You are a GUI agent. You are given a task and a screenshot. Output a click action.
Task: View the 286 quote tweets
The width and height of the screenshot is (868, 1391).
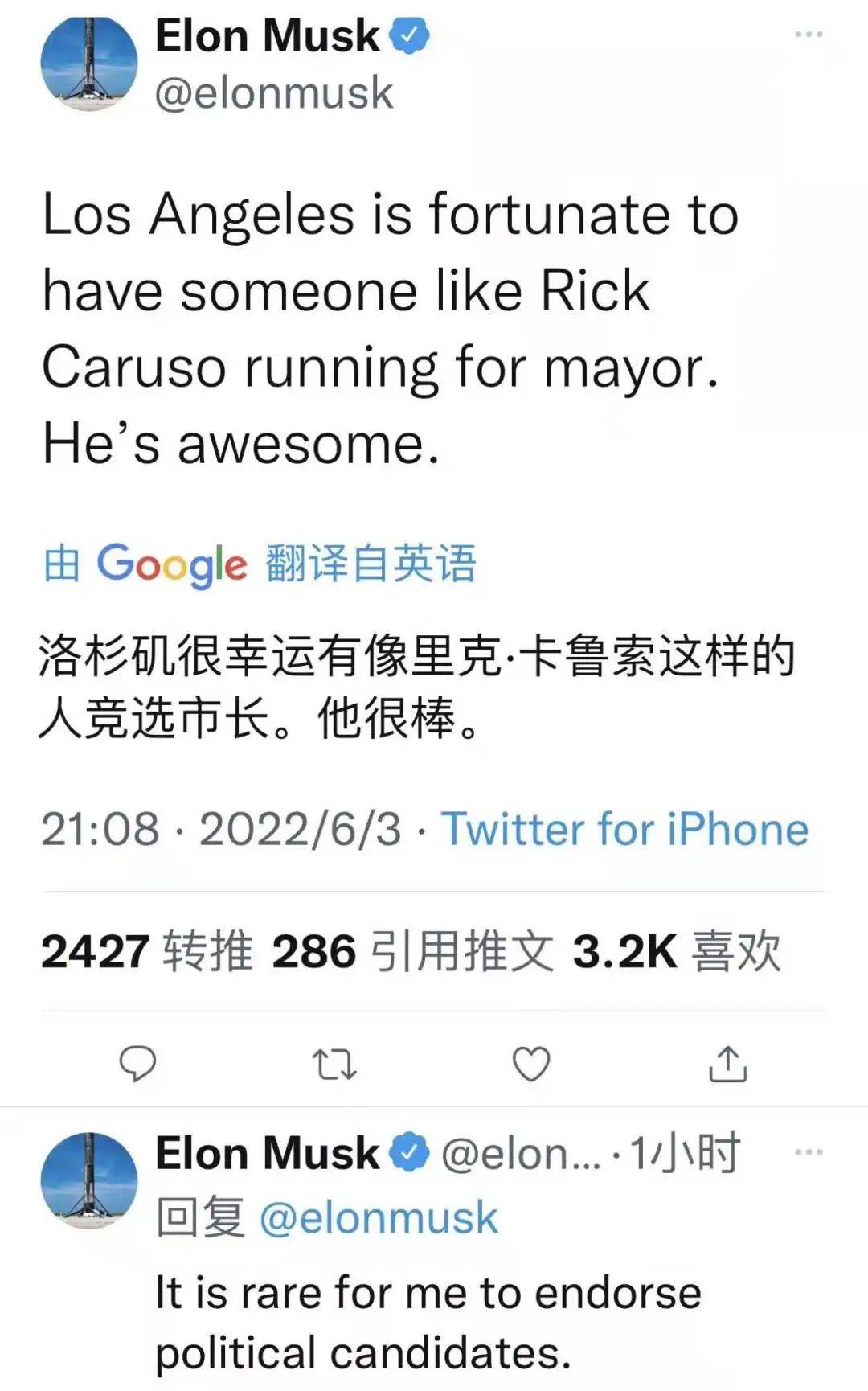413,952
